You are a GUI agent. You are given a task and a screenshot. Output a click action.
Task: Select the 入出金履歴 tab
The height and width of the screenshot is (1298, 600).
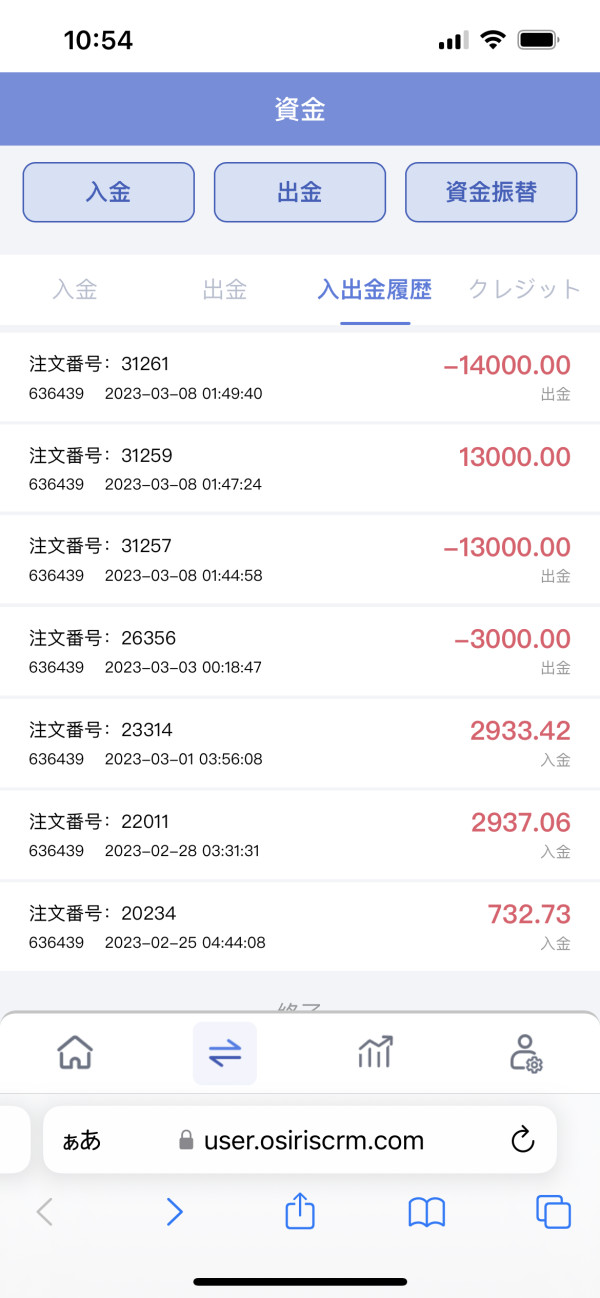375,290
